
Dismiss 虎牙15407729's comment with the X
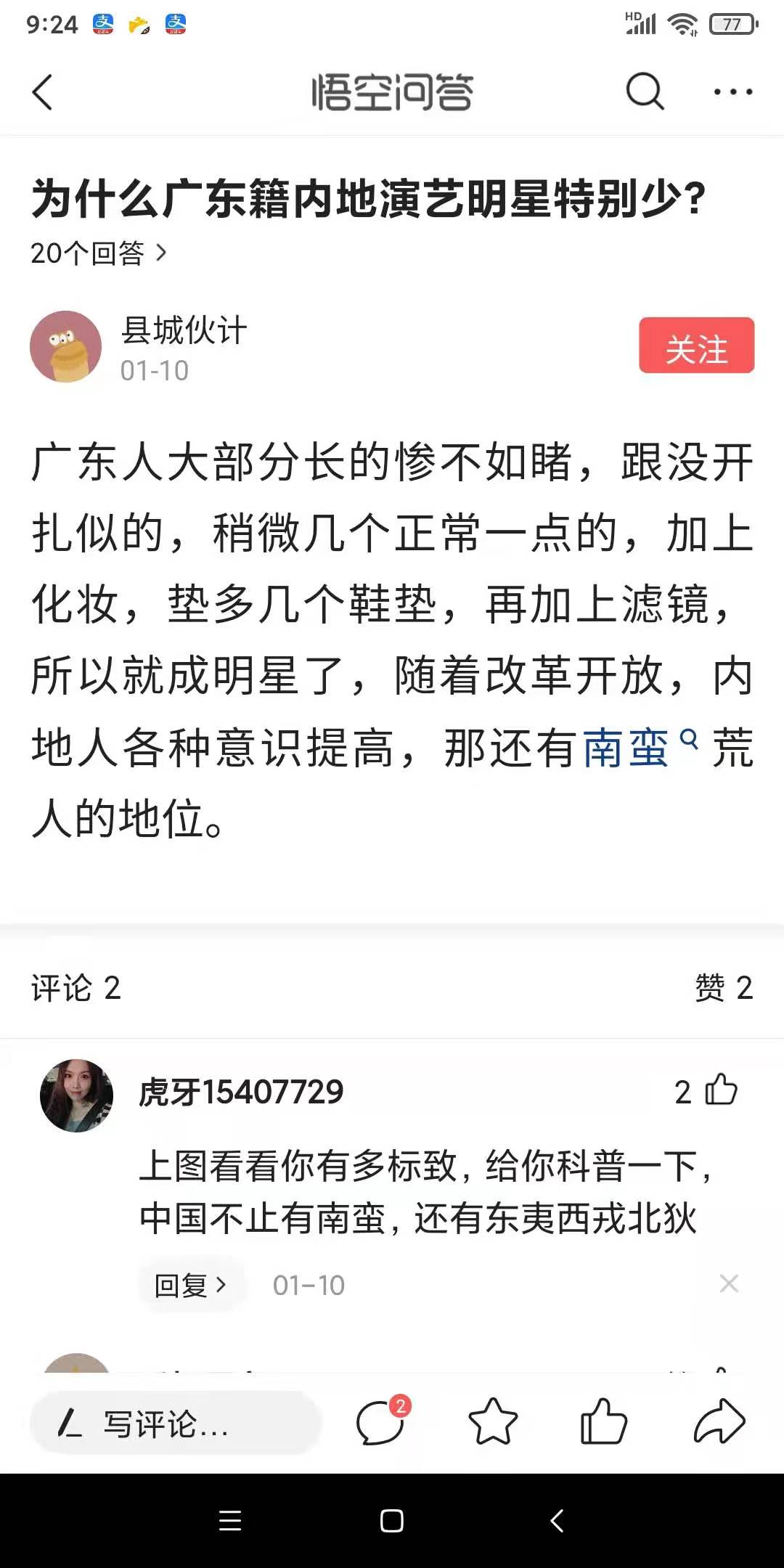pos(729,1283)
